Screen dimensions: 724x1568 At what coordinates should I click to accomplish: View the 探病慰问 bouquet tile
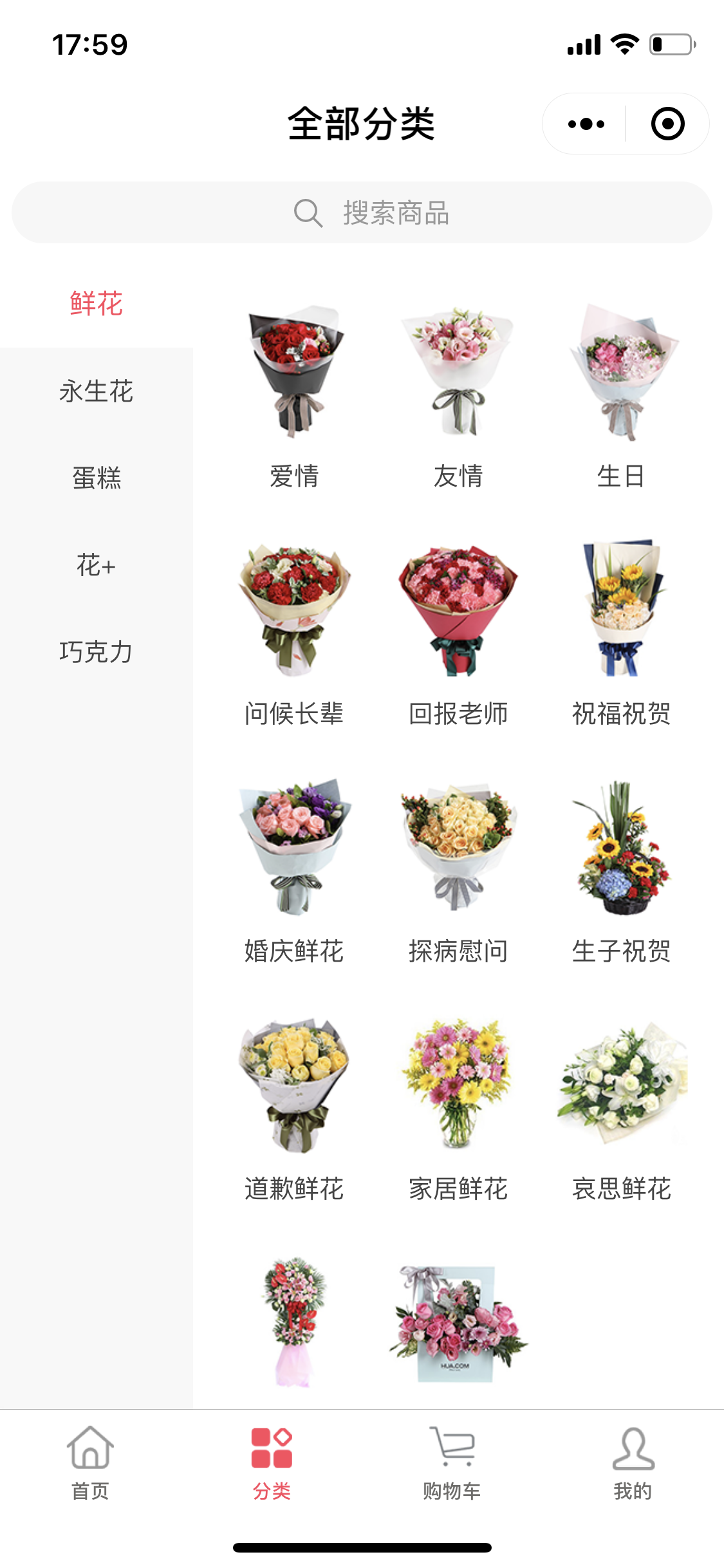click(x=458, y=872)
